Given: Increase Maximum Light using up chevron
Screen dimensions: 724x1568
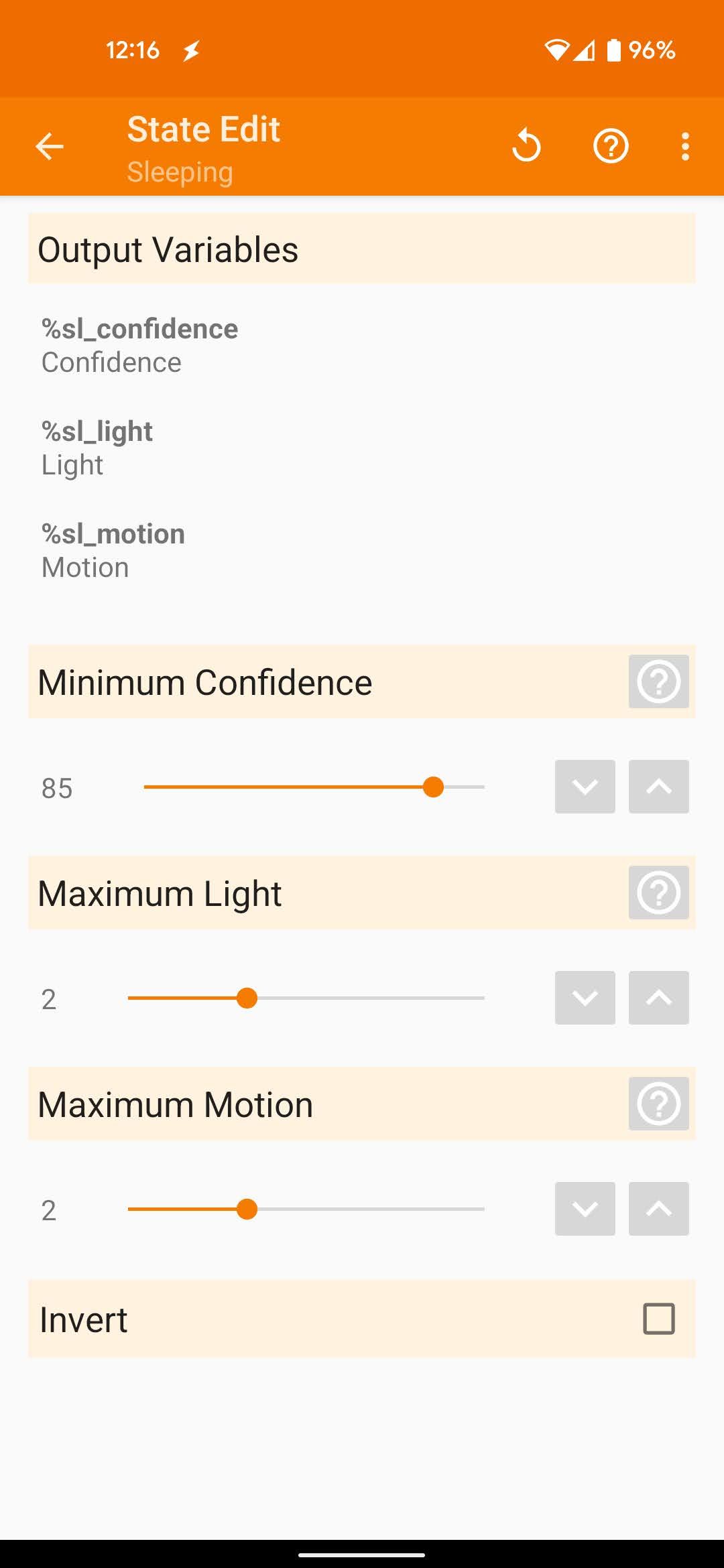Looking at the screenshot, I should [x=658, y=998].
